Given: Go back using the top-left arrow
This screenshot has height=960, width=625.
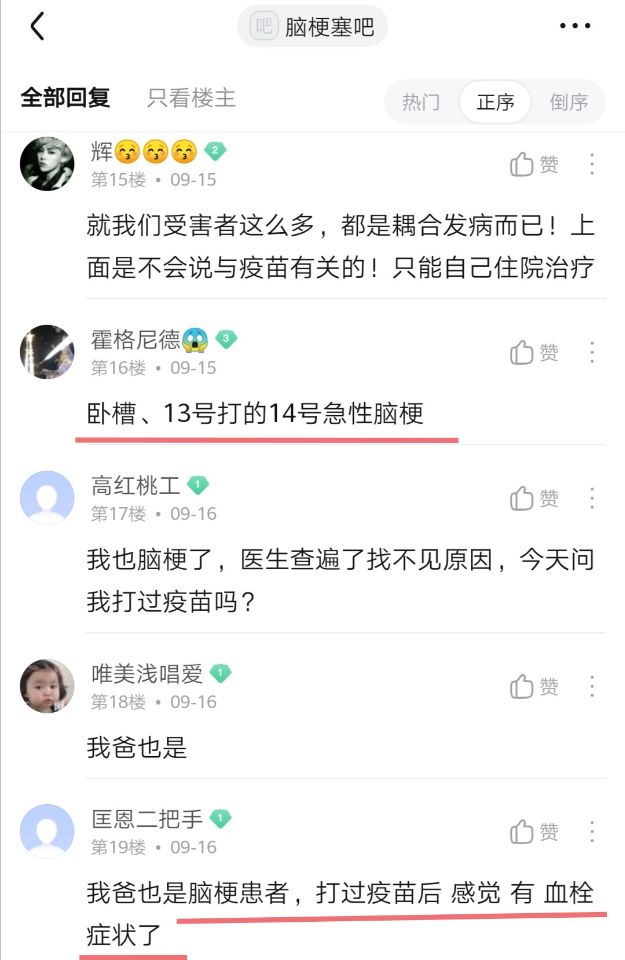Looking at the screenshot, I should pyautogui.click(x=37, y=27).
